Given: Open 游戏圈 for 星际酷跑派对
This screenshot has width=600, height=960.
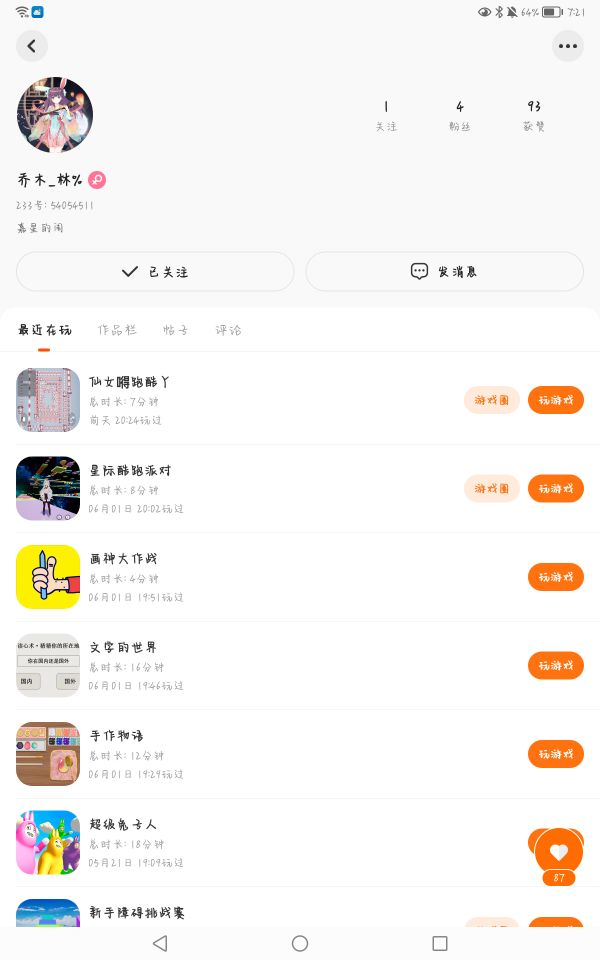Looking at the screenshot, I should 492,489.
